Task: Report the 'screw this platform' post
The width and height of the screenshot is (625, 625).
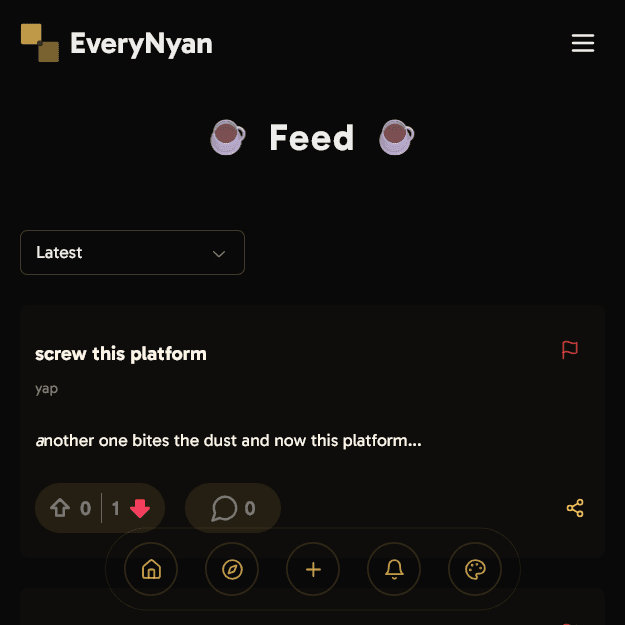Action: (570, 350)
